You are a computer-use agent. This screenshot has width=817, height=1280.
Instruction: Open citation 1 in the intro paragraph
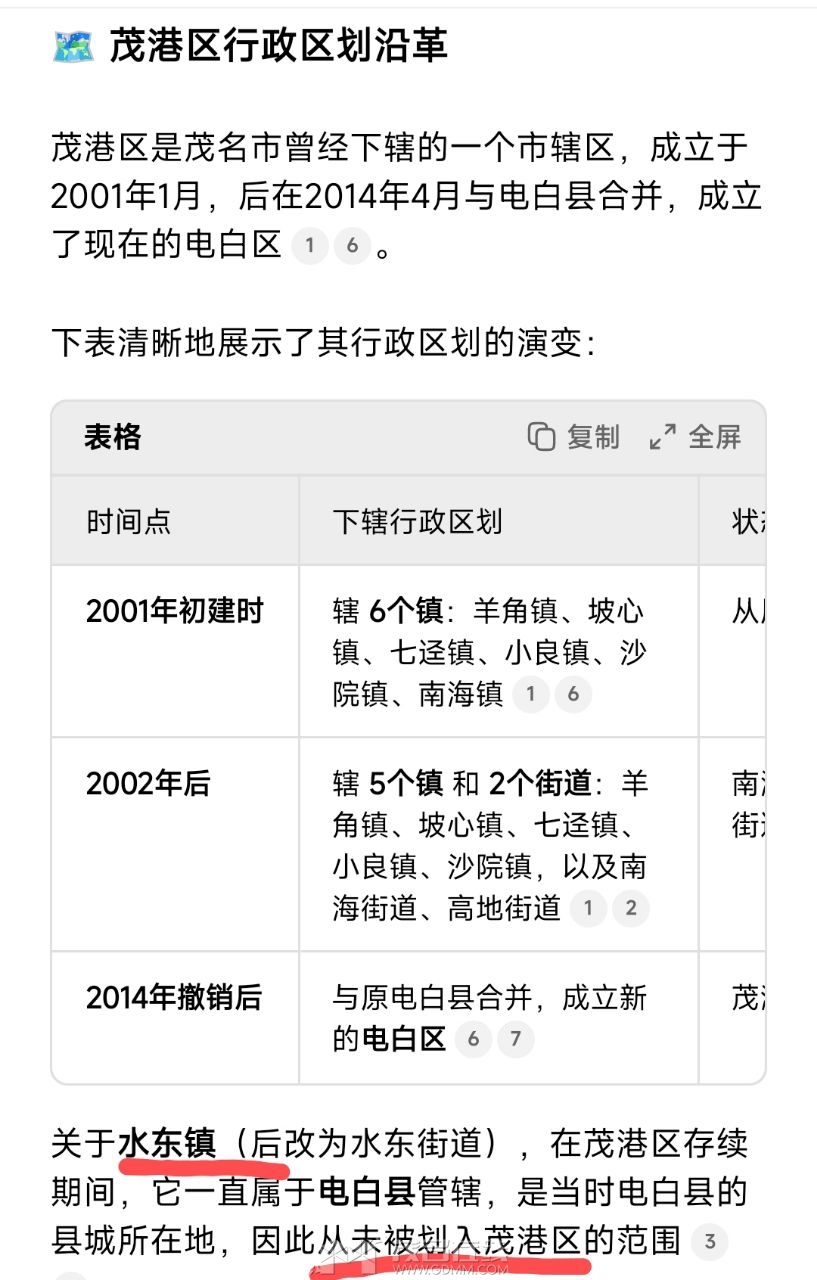[x=310, y=245]
